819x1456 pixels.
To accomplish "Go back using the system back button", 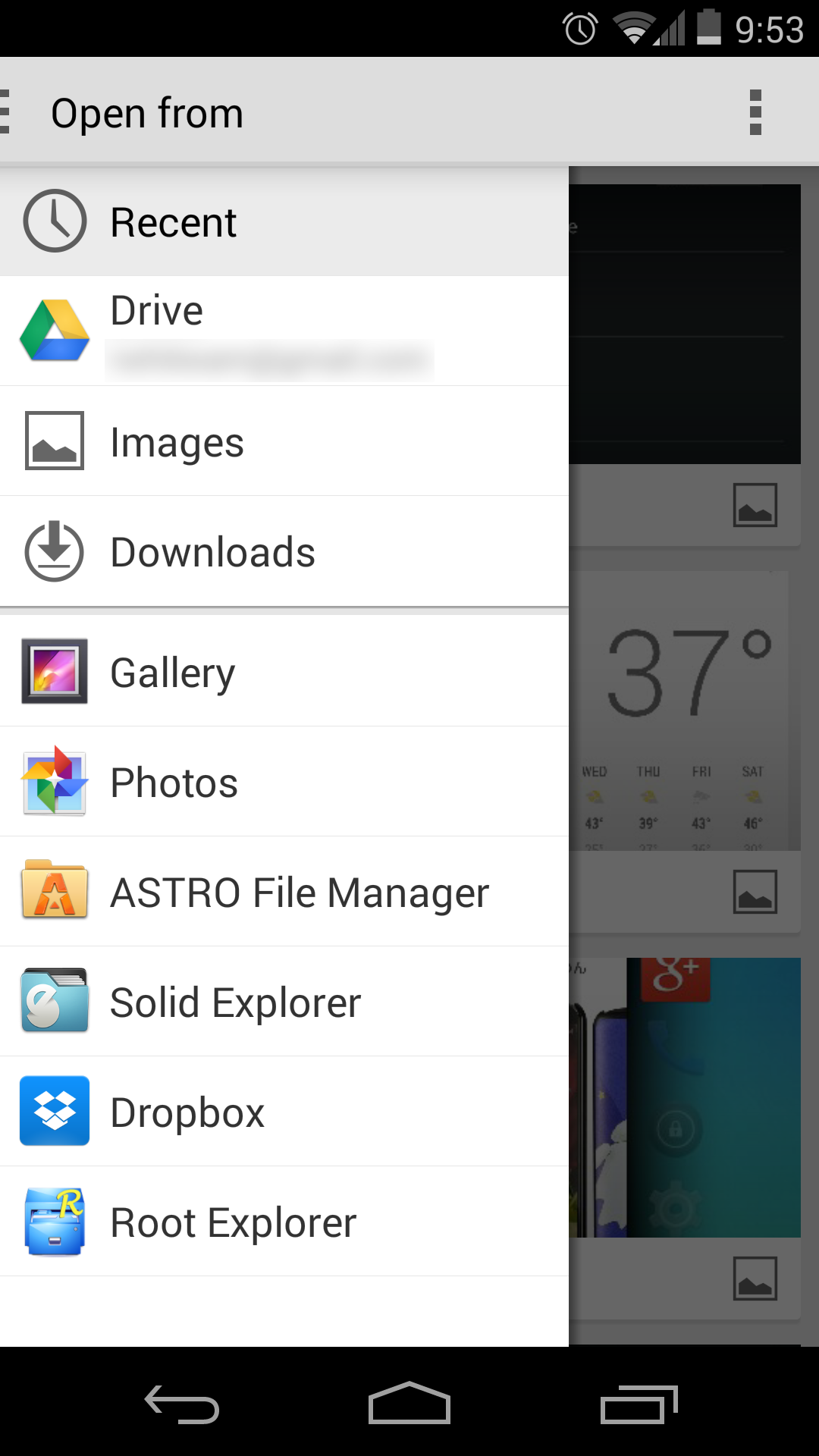I will coord(182,1404).
